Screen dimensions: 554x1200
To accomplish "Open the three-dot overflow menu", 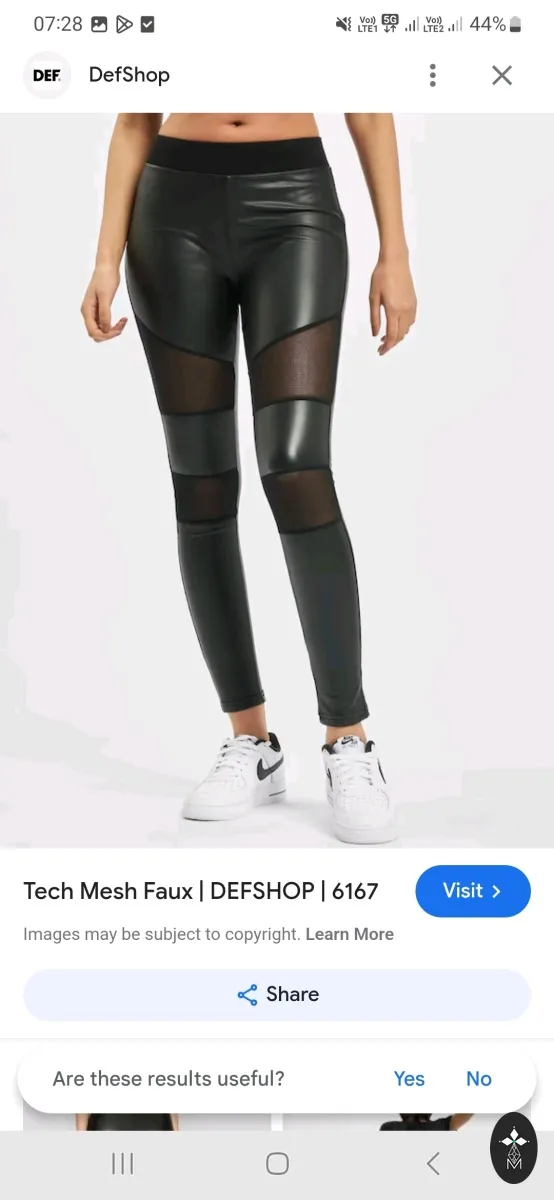I will click(432, 75).
